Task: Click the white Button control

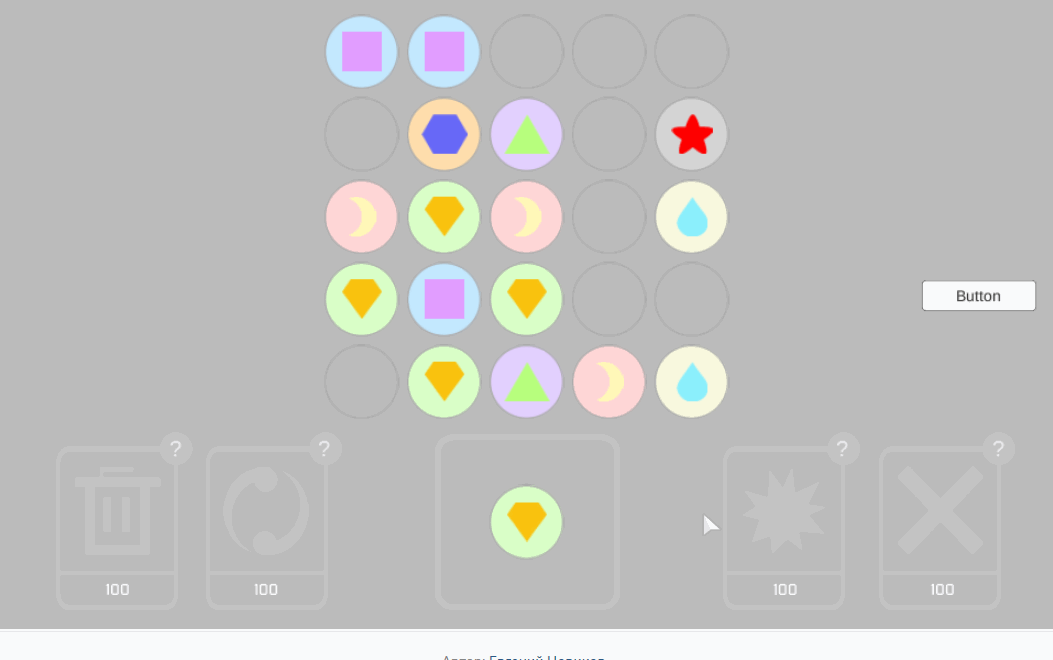Action: point(978,296)
